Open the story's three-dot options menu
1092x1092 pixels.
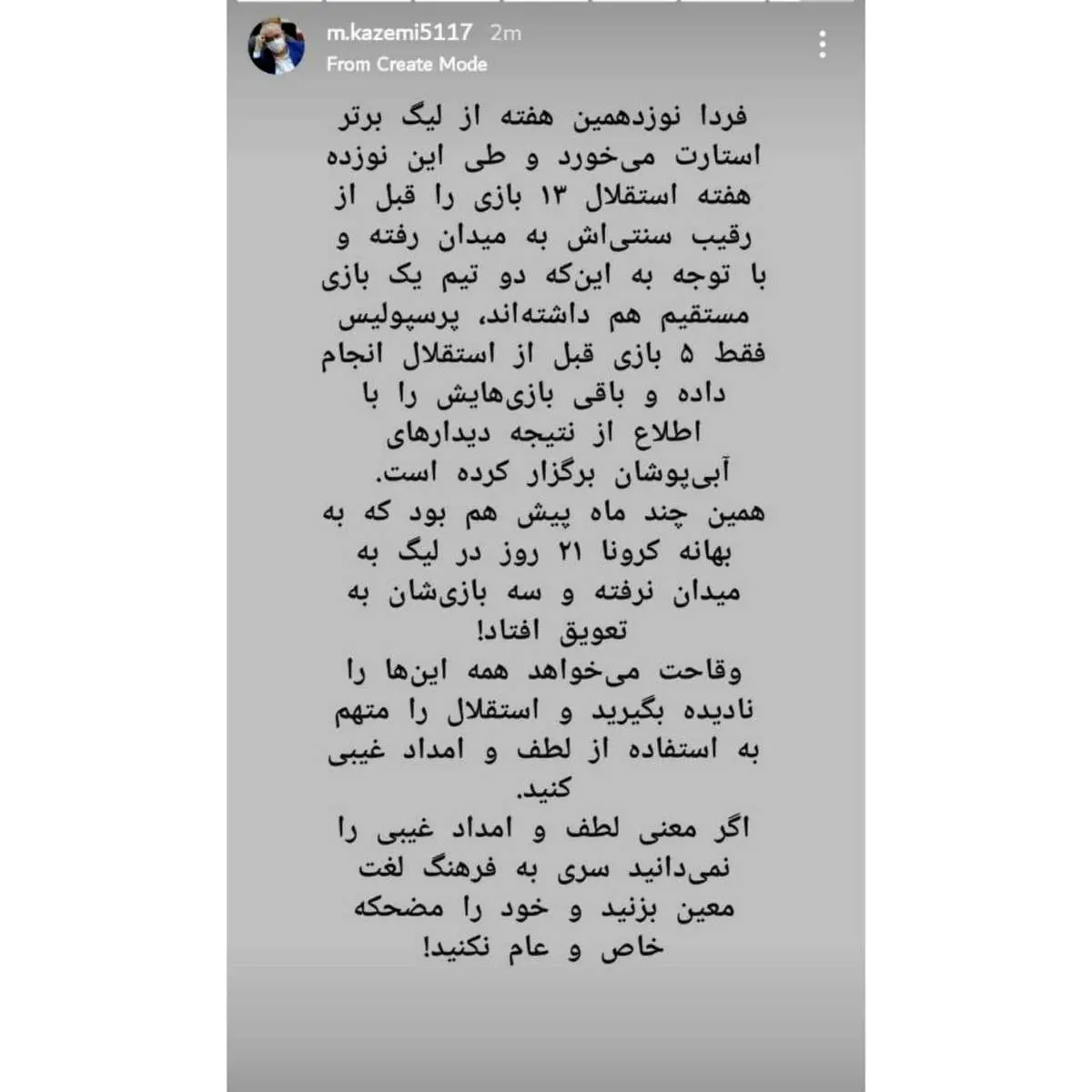tap(822, 44)
